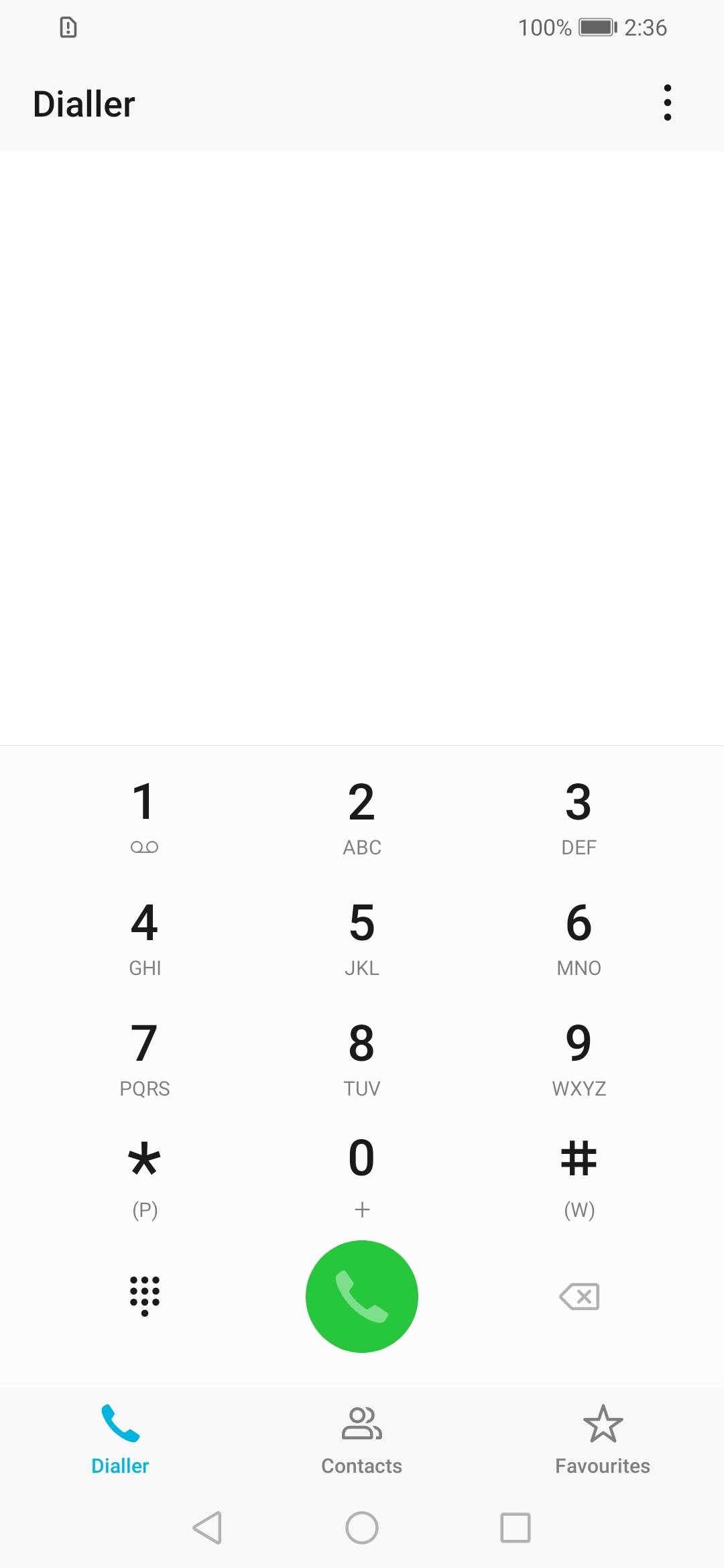Start call with green phone button

pos(362,1296)
